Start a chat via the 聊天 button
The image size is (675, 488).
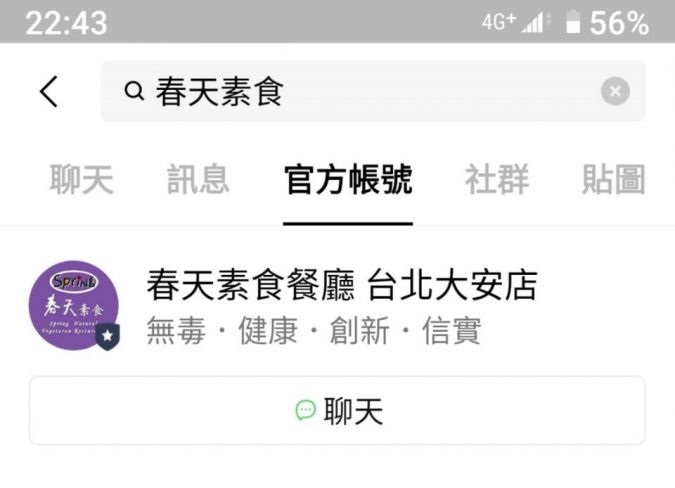click(x=337, y=411)
